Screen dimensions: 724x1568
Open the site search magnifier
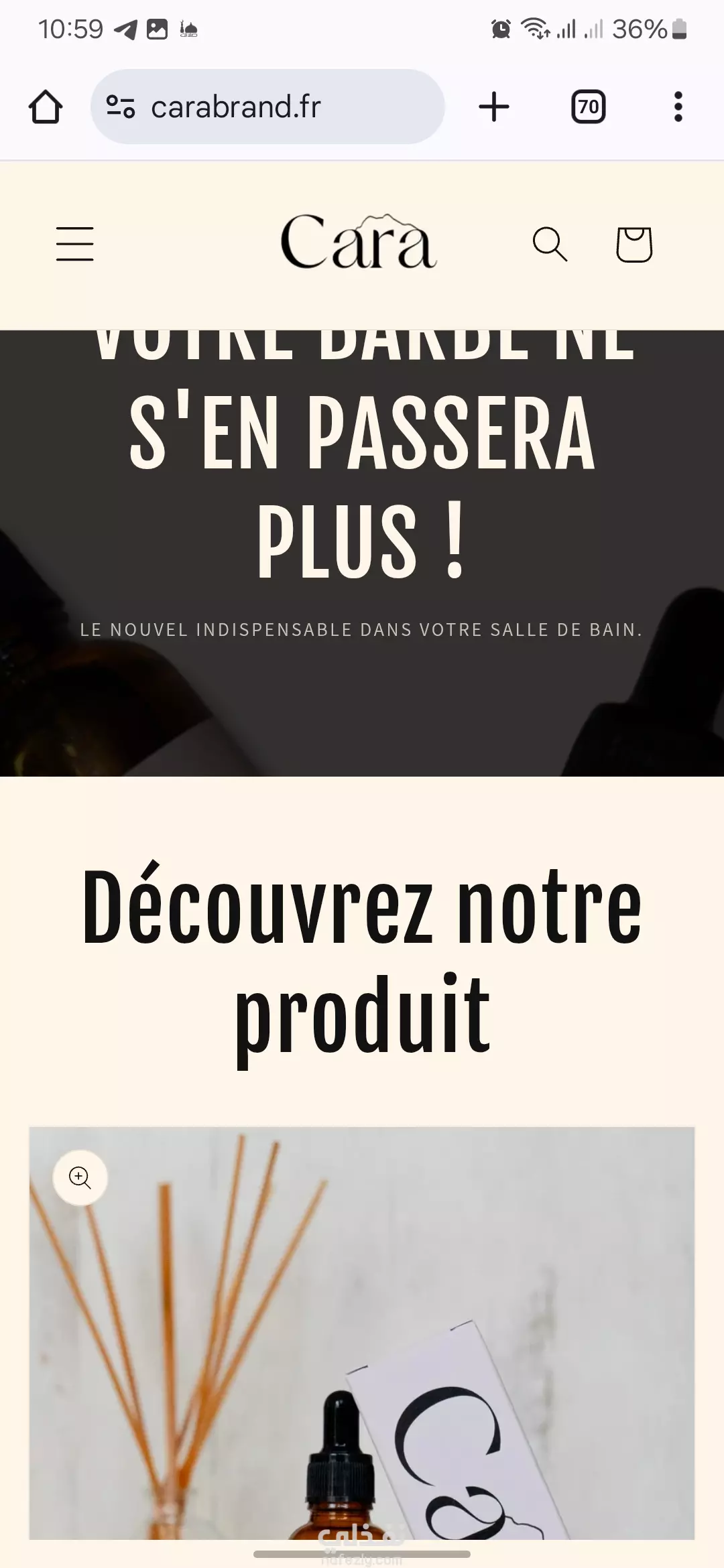[x=550, y=244]
